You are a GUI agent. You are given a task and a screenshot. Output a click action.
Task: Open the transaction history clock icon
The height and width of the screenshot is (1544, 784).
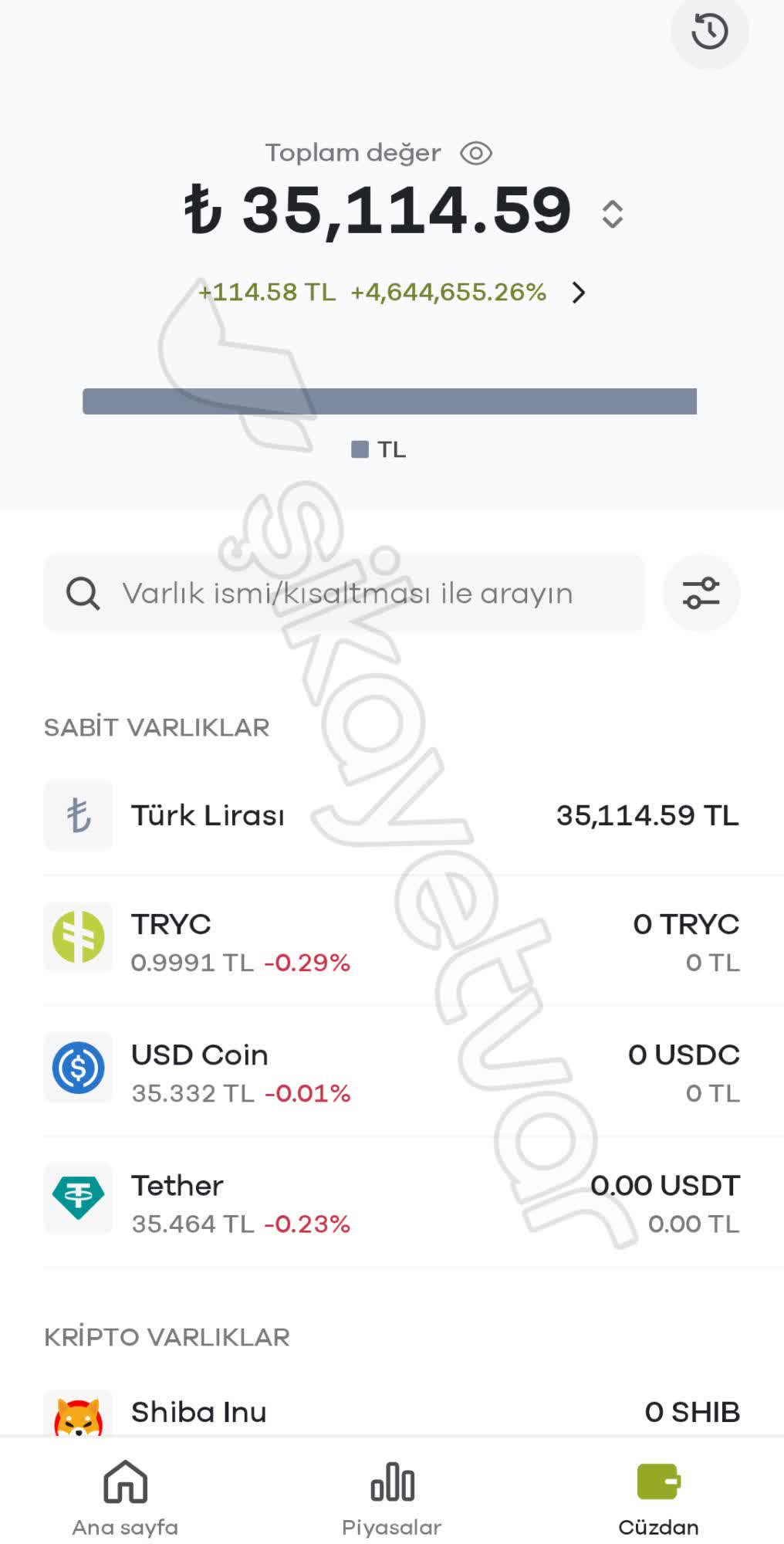(709, 32)
